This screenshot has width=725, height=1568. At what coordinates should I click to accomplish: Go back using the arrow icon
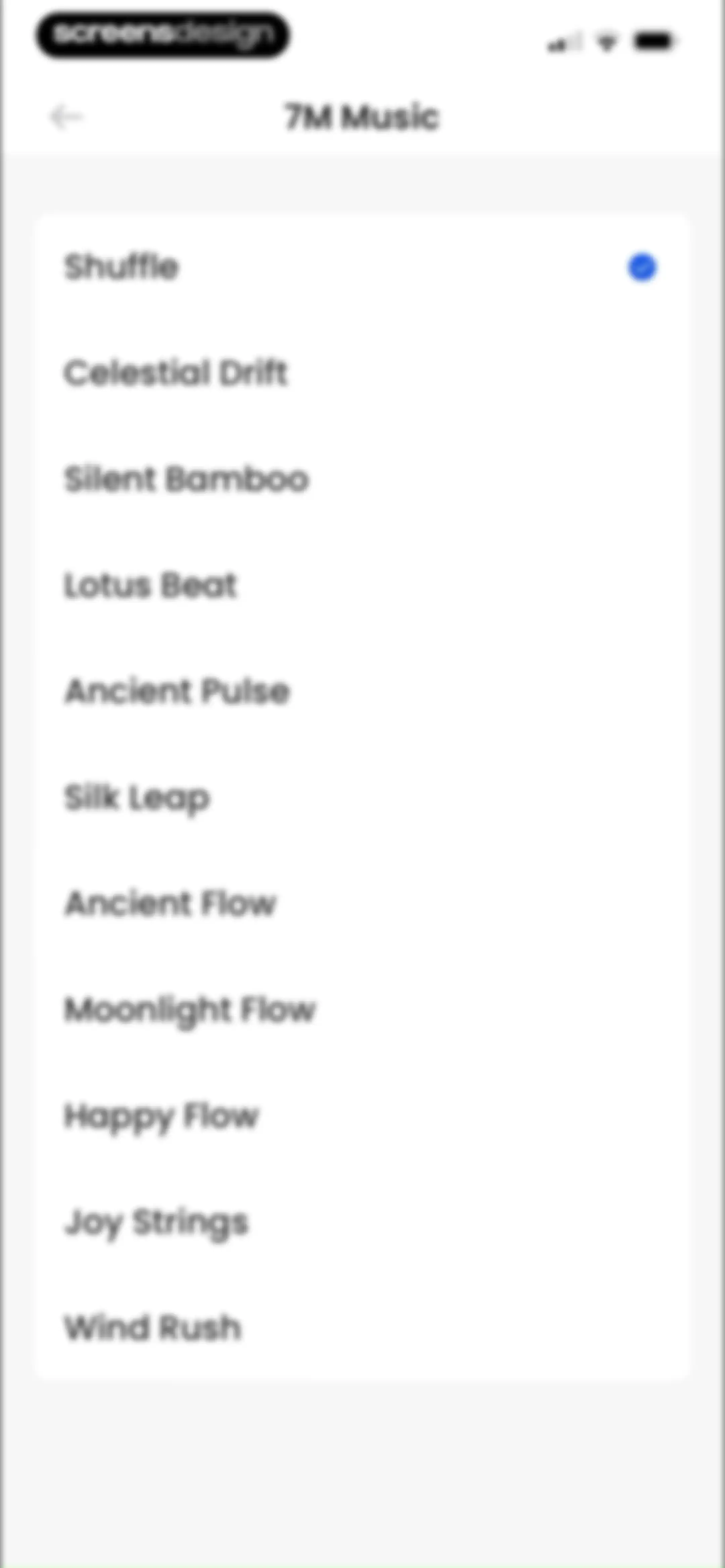(x=66, y=117)
